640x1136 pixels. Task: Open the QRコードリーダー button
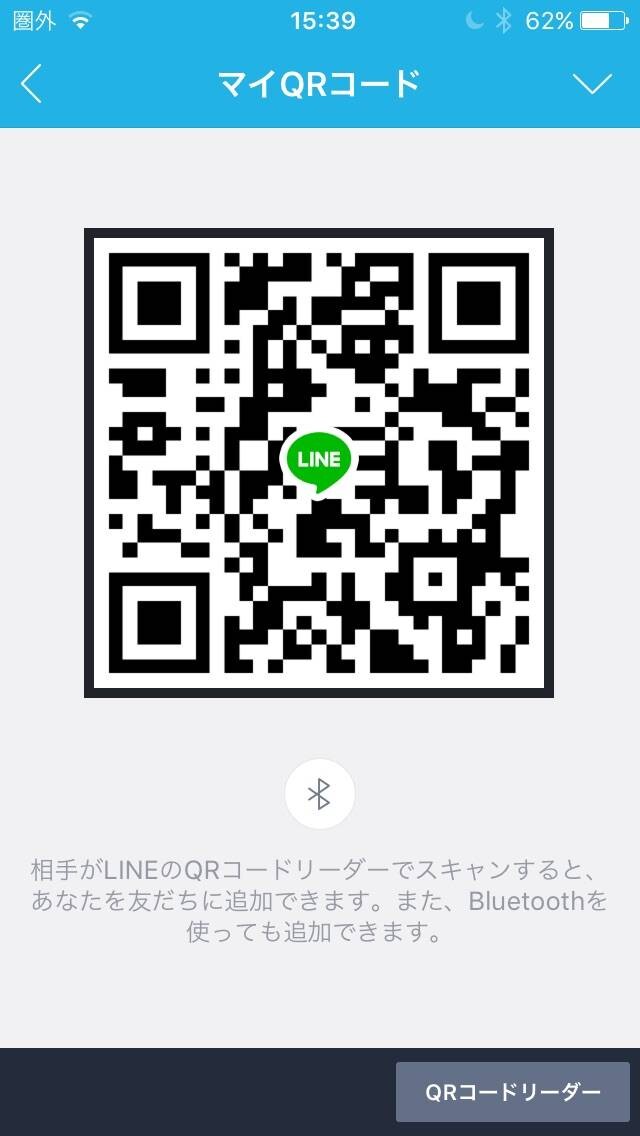(x=512, y=1092)
